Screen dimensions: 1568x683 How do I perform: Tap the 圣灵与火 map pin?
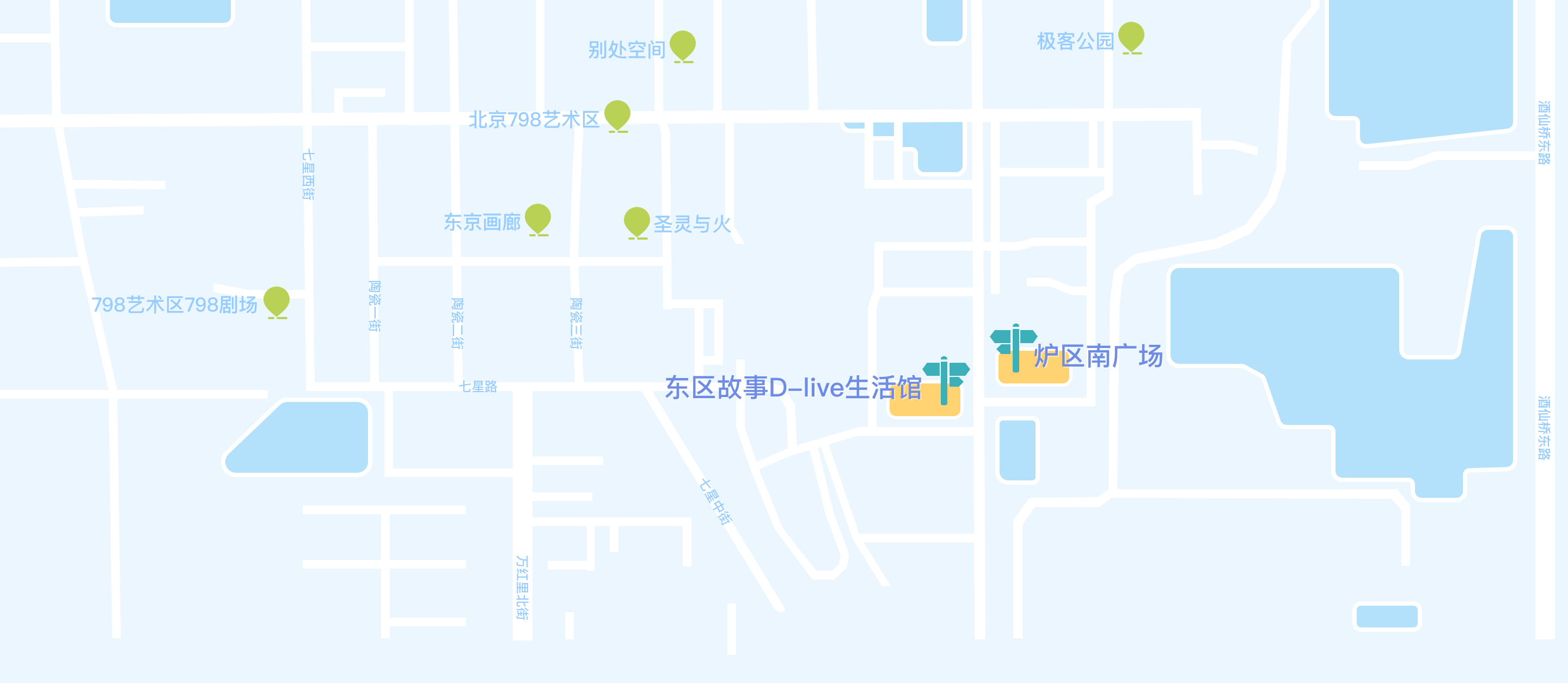pos(636,221)
